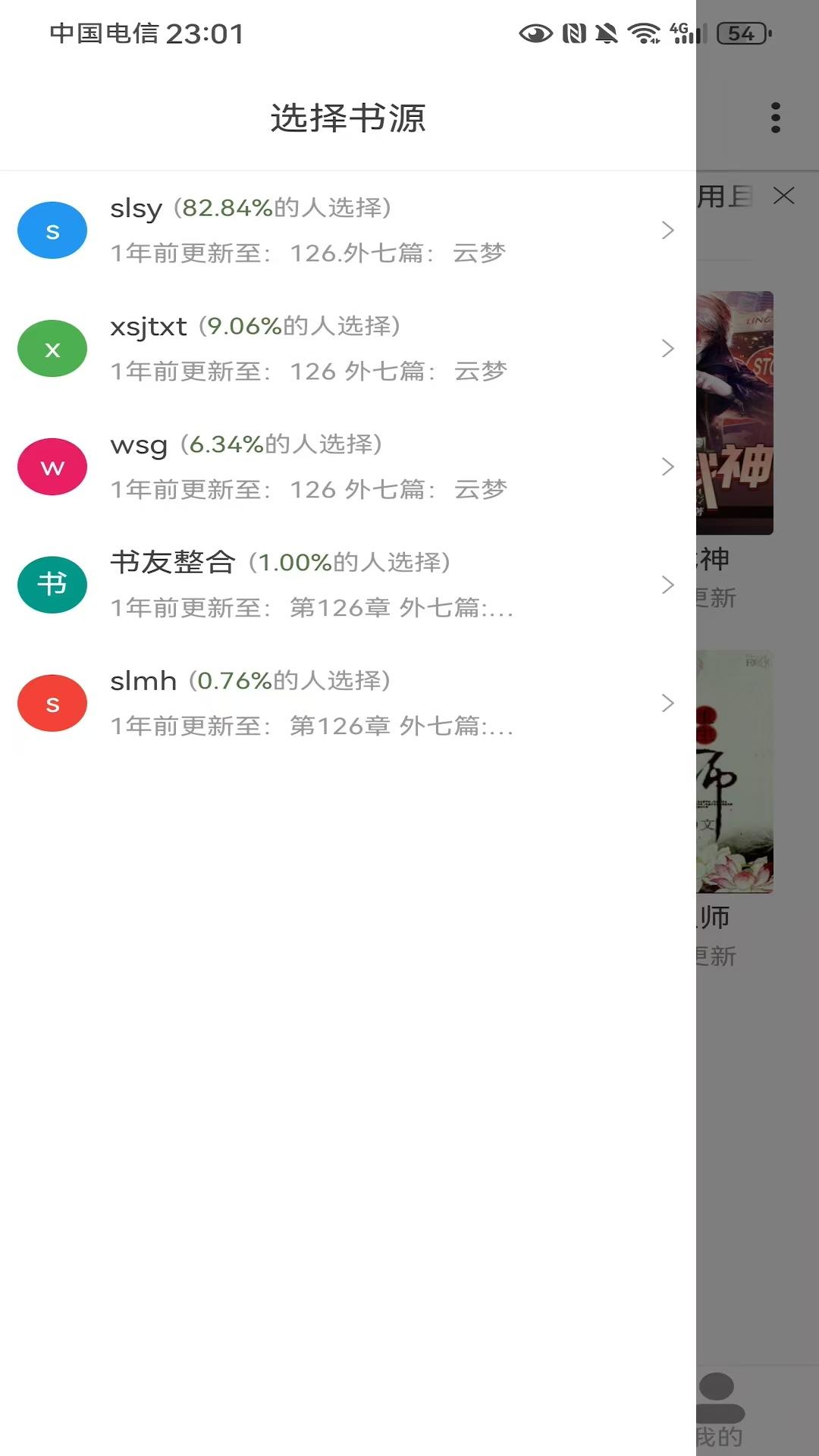
Task: Tap the 战神 book cover thumbnail
Action: pyautogui.click(x=733, y=413)
